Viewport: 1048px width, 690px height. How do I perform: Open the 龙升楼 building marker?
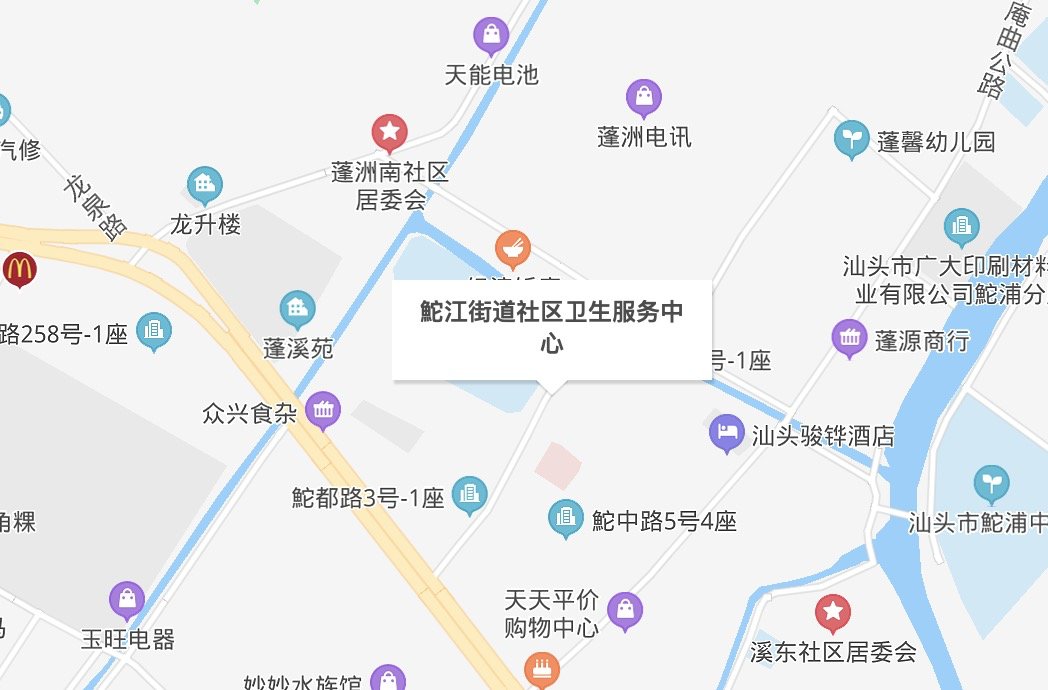pyautogui.click(x=205, y=183)
